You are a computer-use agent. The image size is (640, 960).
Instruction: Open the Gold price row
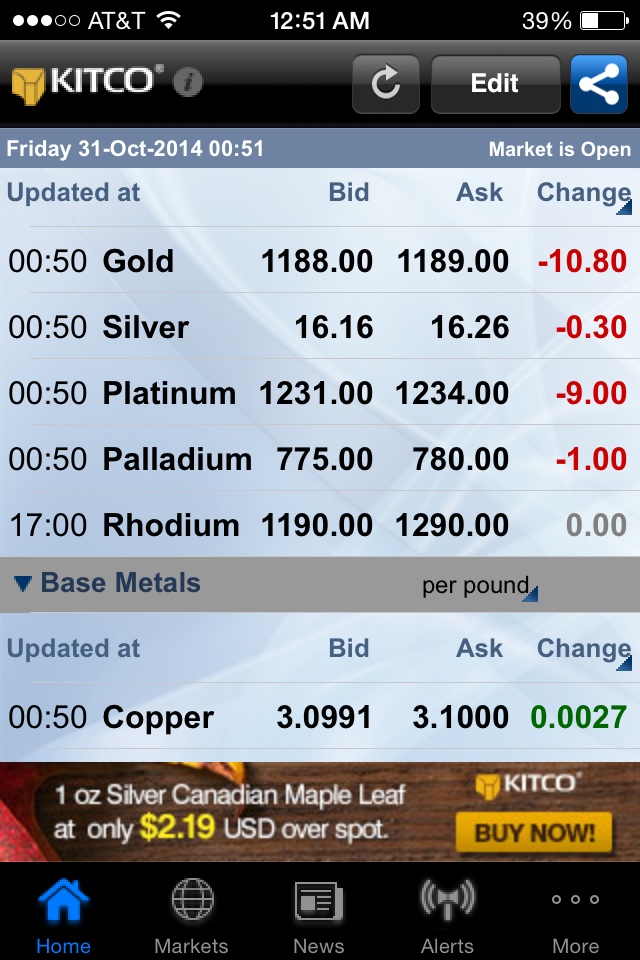[x=320, y=261]
